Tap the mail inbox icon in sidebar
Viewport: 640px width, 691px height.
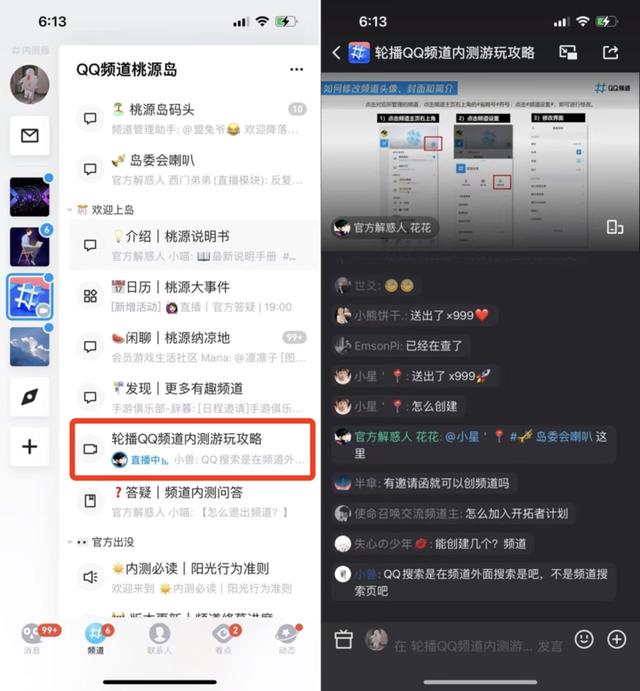[29, 136]
